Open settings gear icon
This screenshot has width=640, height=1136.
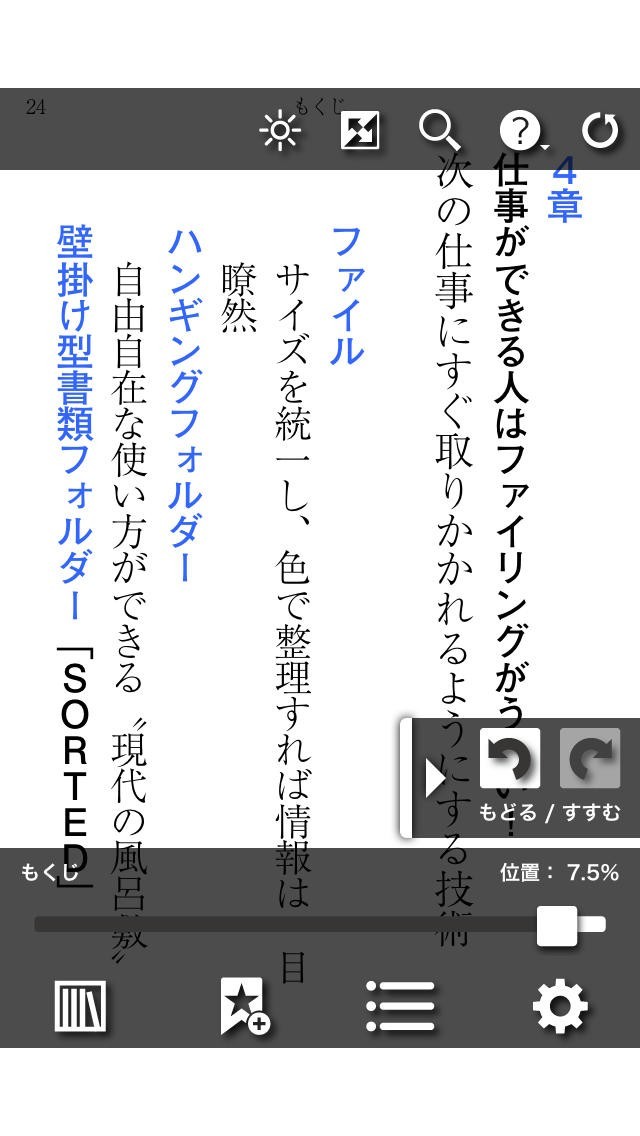click(561, 1006)
